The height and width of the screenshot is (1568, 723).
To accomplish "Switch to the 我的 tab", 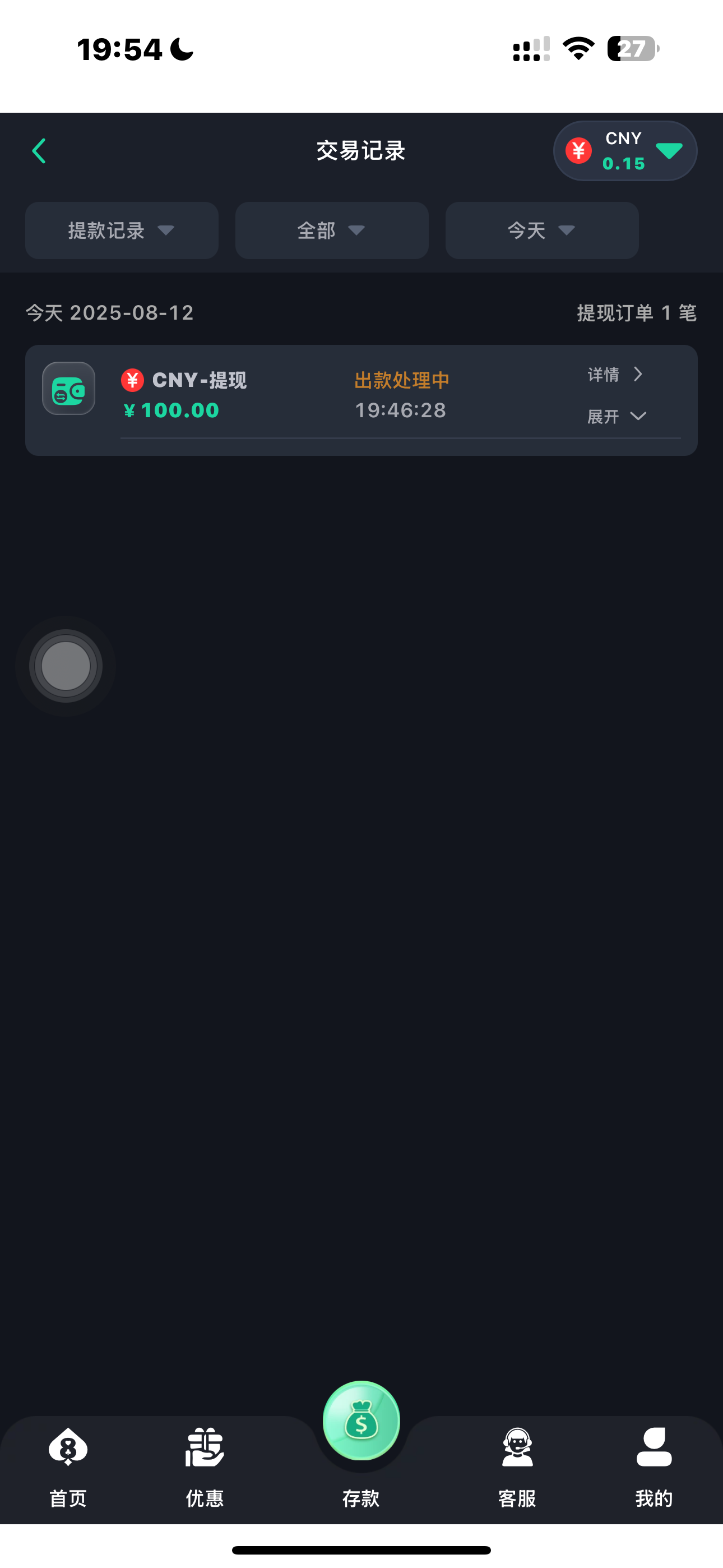I will pos(654,1467).
